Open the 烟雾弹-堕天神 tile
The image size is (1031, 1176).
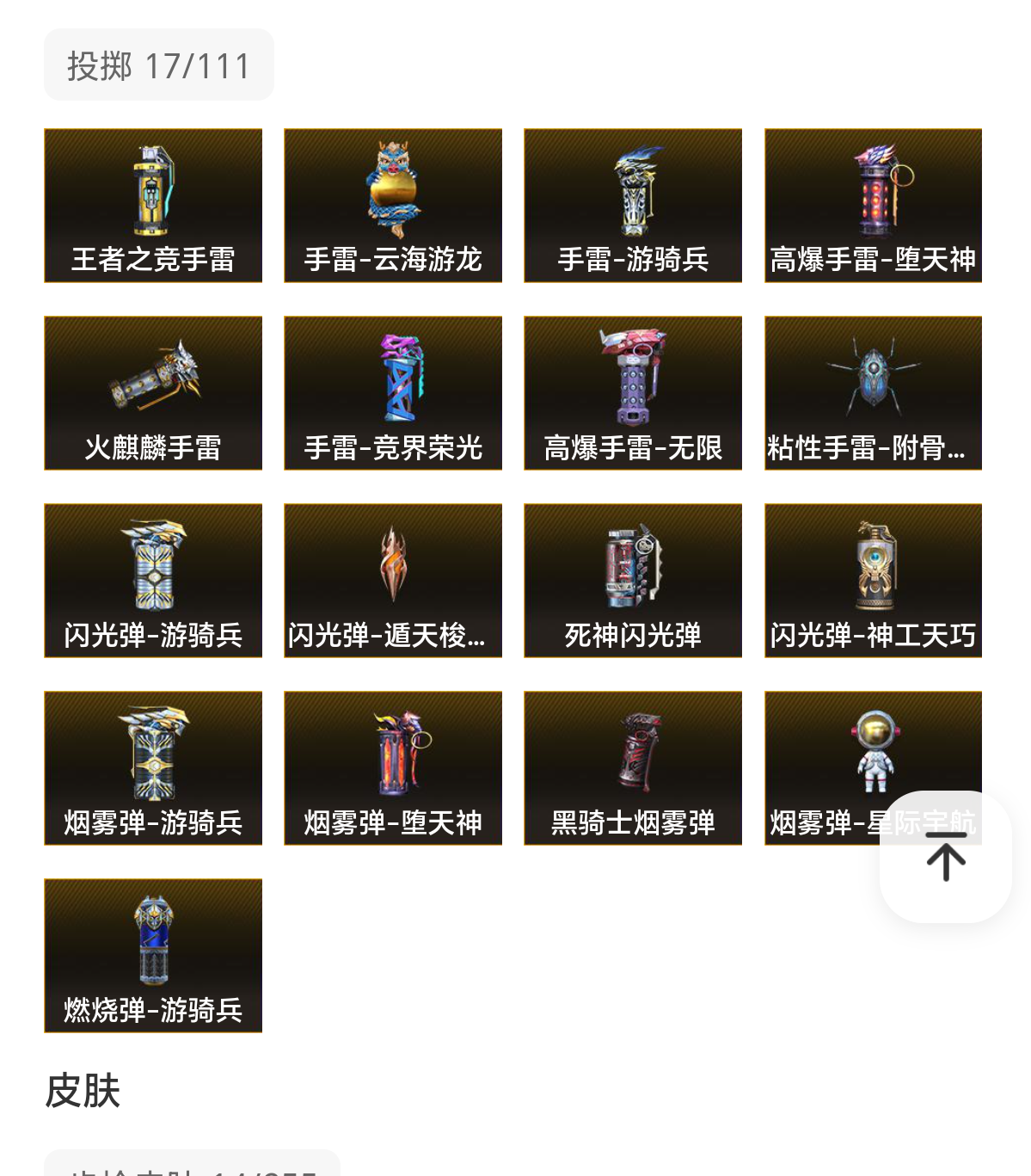click(x=393, y=768)
